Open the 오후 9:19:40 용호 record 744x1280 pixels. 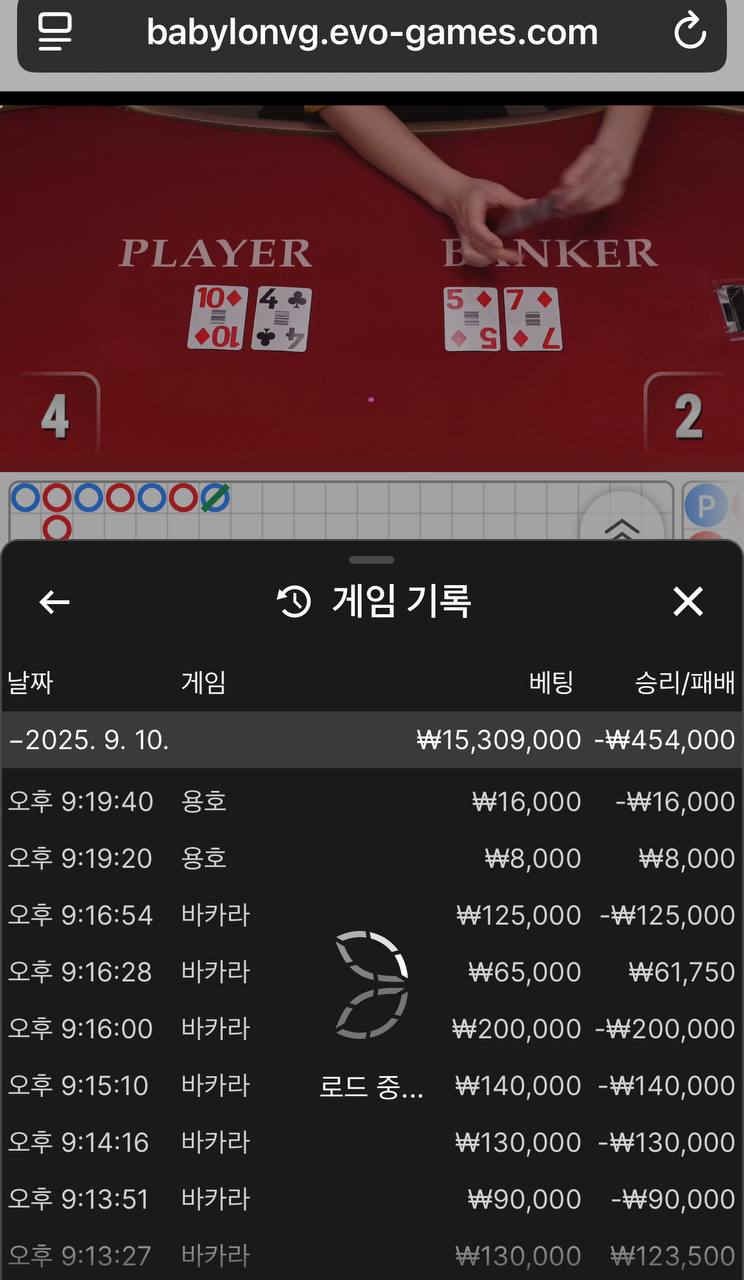click(372, 801)
